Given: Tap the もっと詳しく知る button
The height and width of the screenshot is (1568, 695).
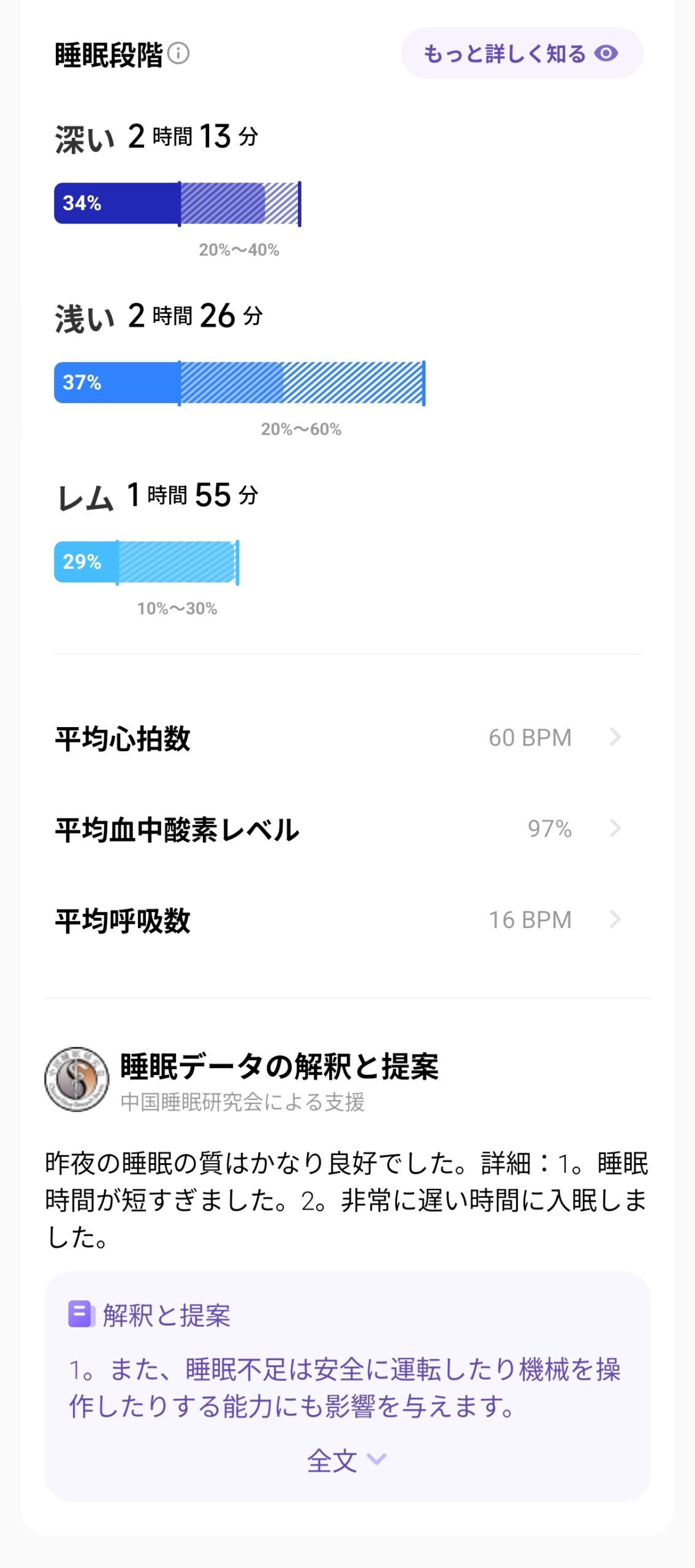Looking at the screenshot, I should [522, 53].
